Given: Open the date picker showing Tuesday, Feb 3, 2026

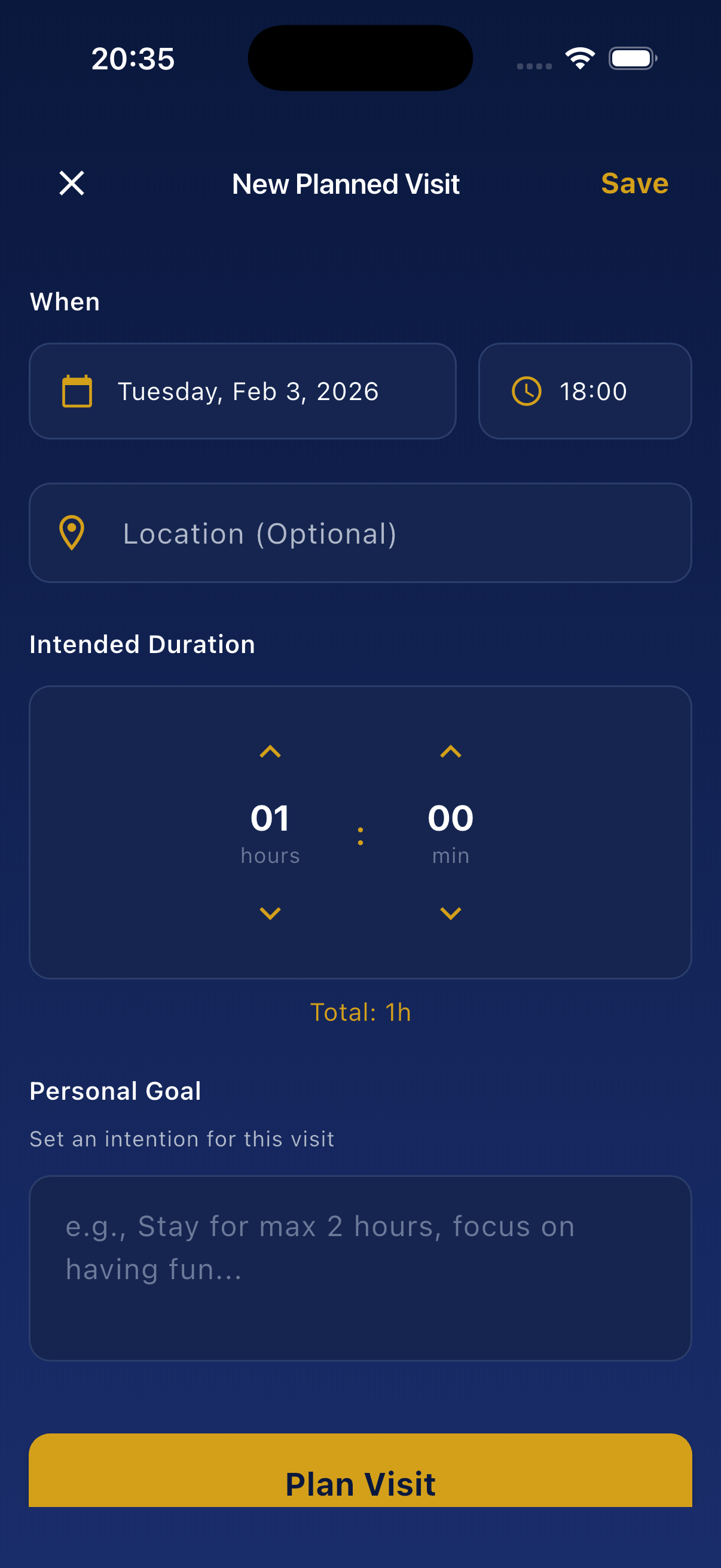Looking at the screenshot, I should click(x=242, y=391).
